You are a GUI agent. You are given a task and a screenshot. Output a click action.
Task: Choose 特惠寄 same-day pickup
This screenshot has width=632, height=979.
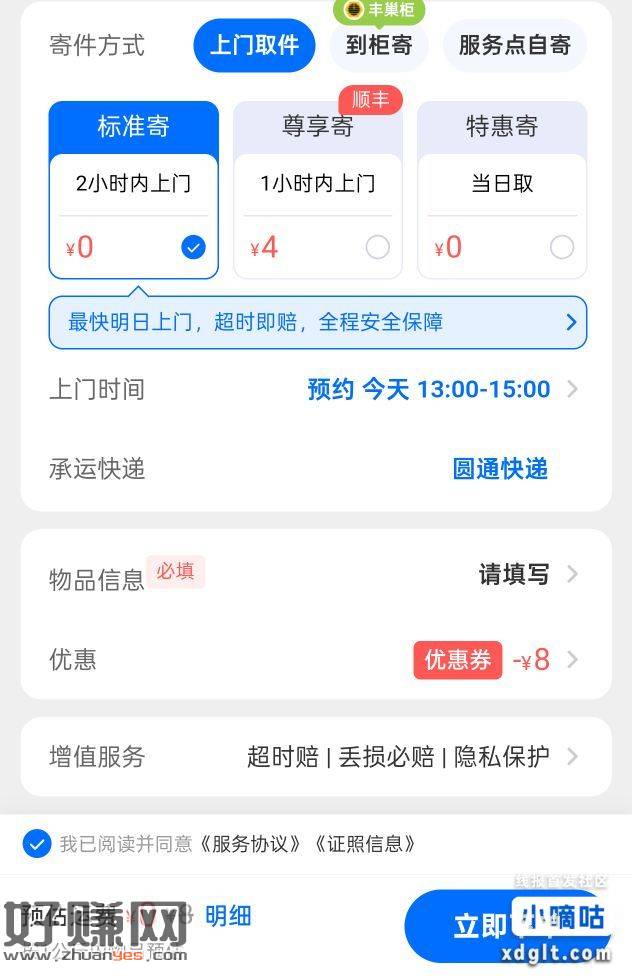501,190
